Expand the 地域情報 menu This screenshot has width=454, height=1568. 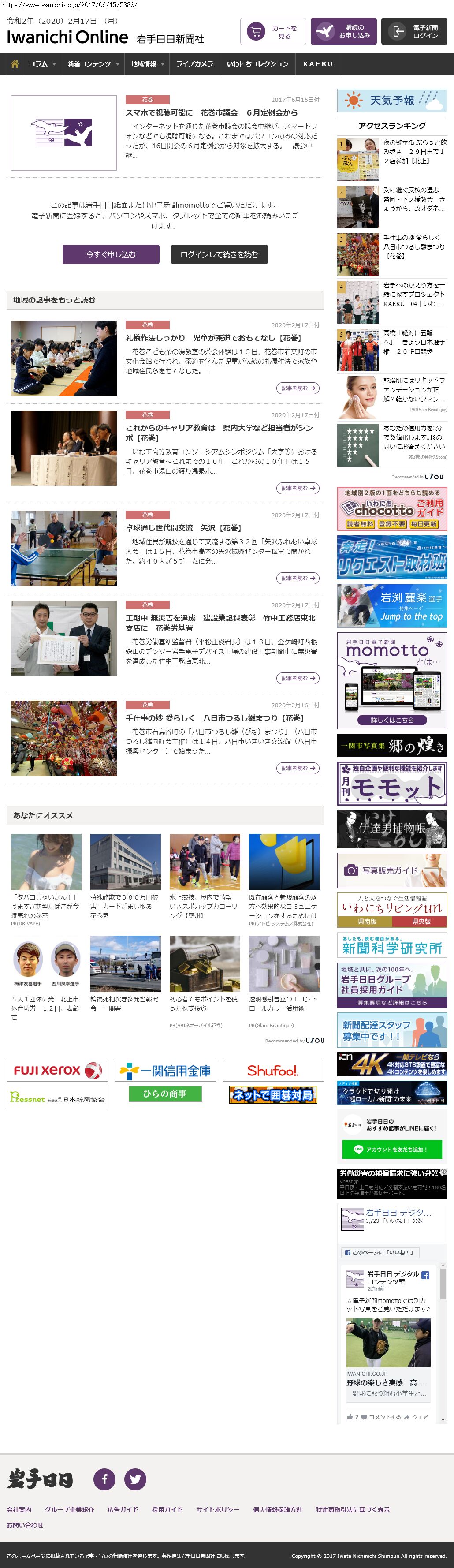pyautogui.click(x=147, y=64)
